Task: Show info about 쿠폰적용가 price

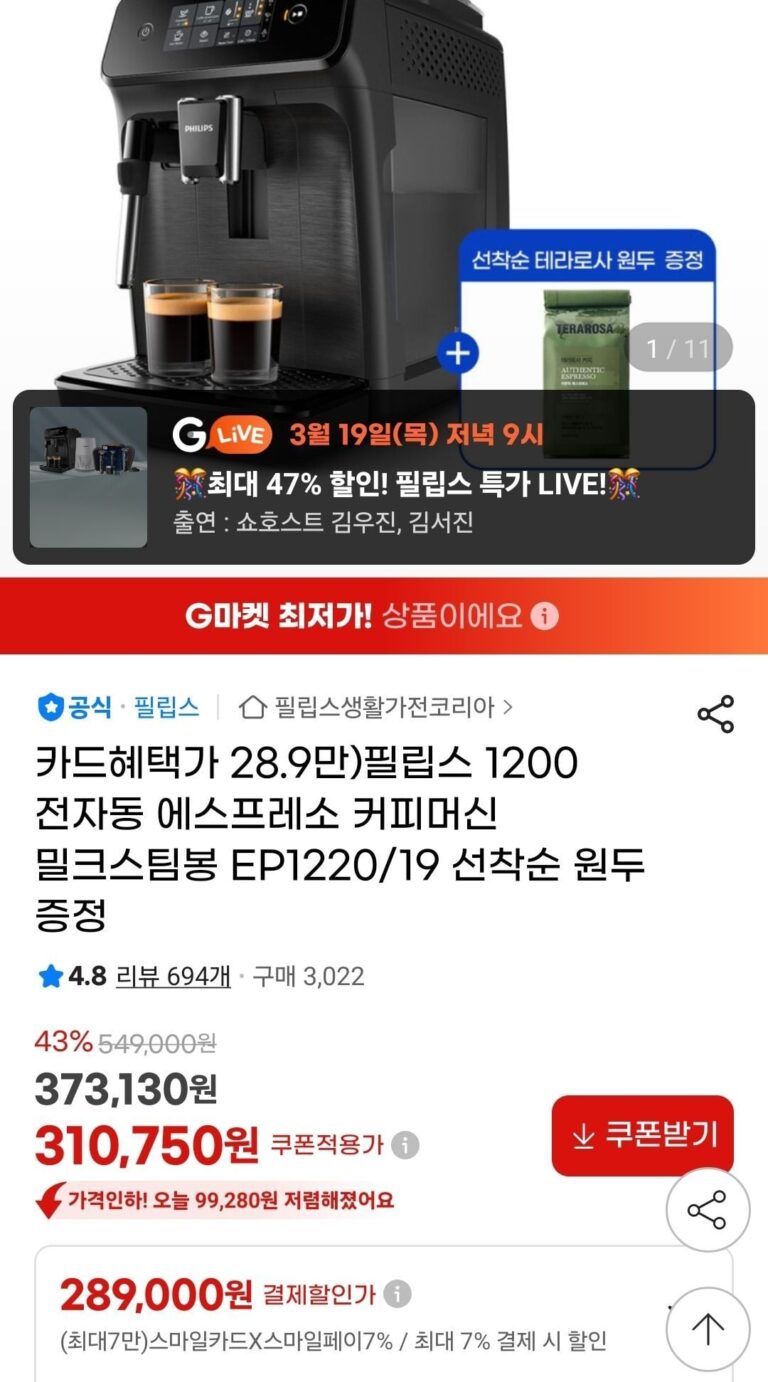Action: point(405,1145)
